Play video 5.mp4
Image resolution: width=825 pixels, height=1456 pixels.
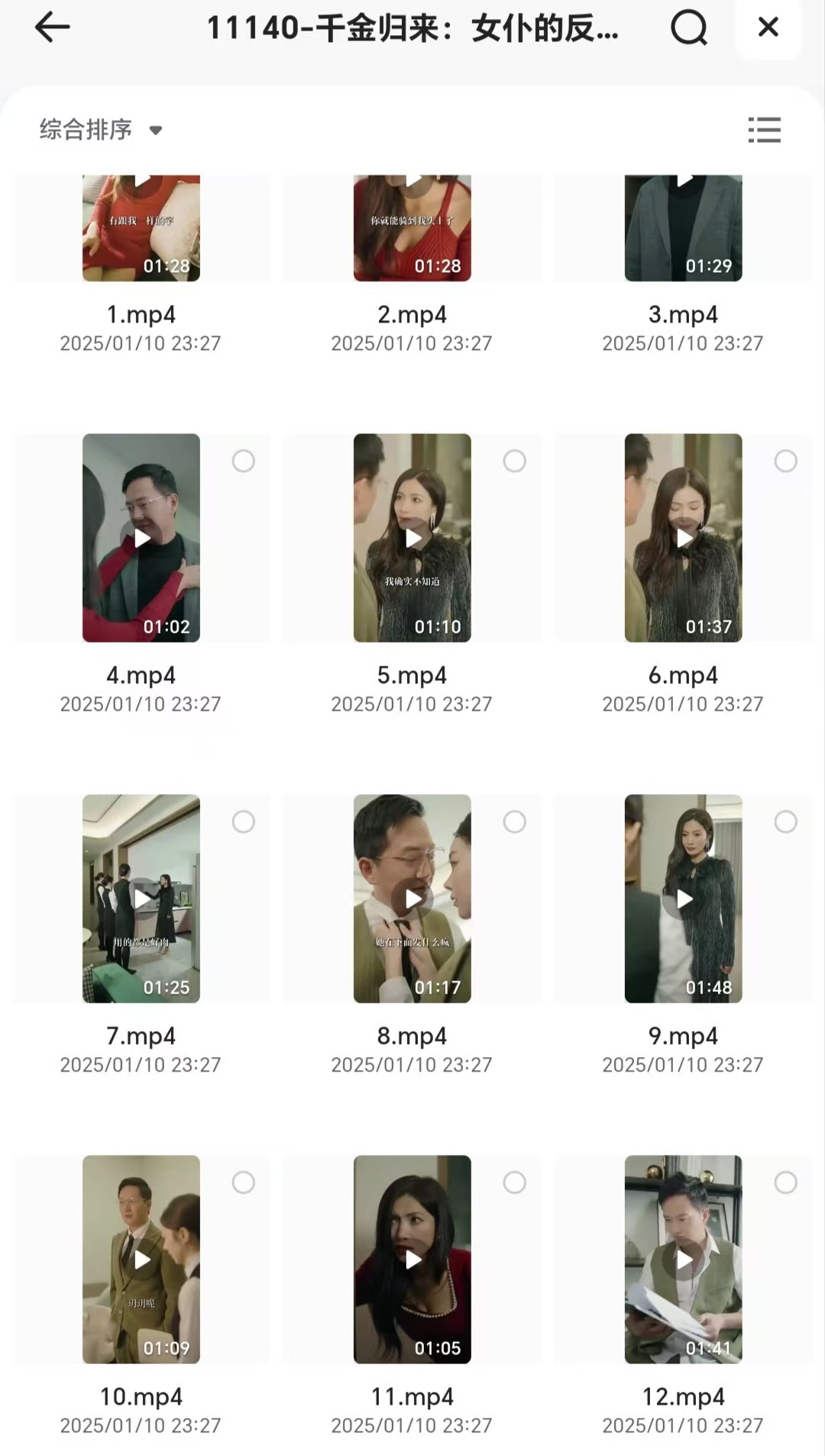point(412,538)
